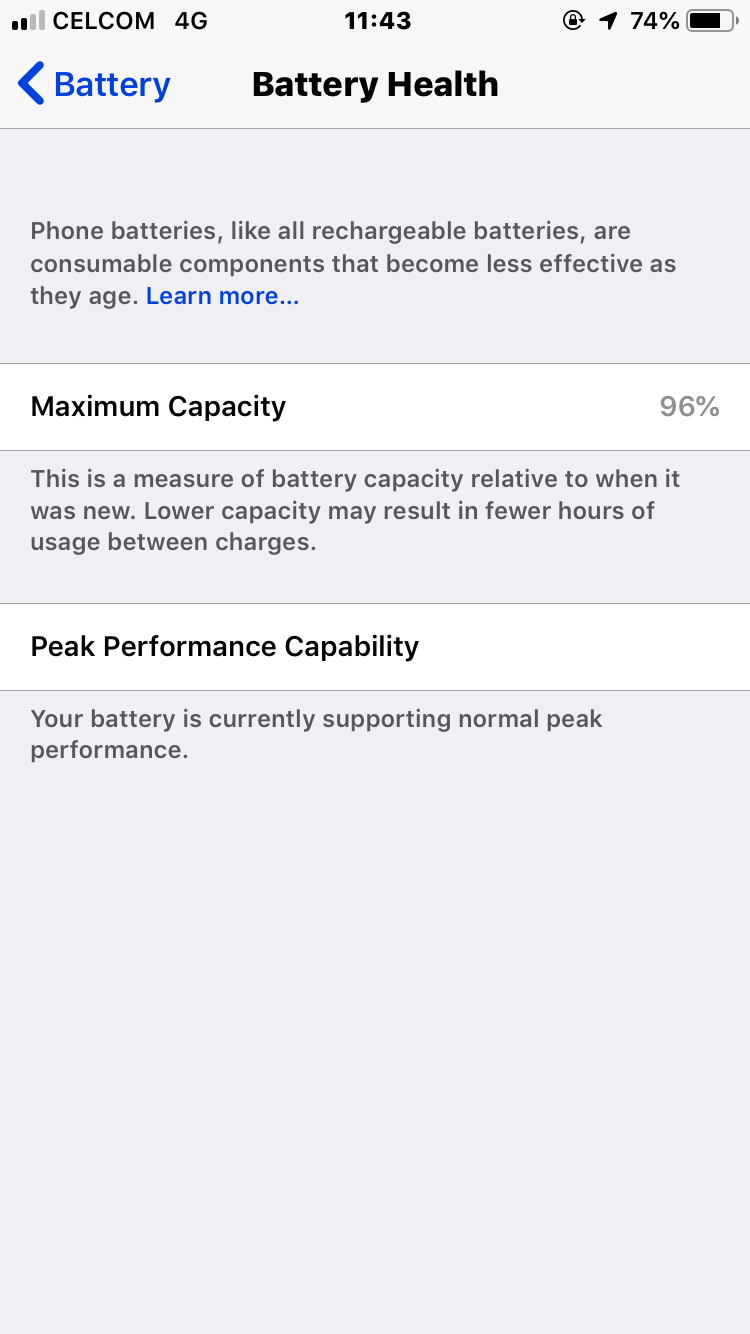Viewport: 750px width, 1334px height.
Task: Open the Learn more link
Action: point(222,296)
